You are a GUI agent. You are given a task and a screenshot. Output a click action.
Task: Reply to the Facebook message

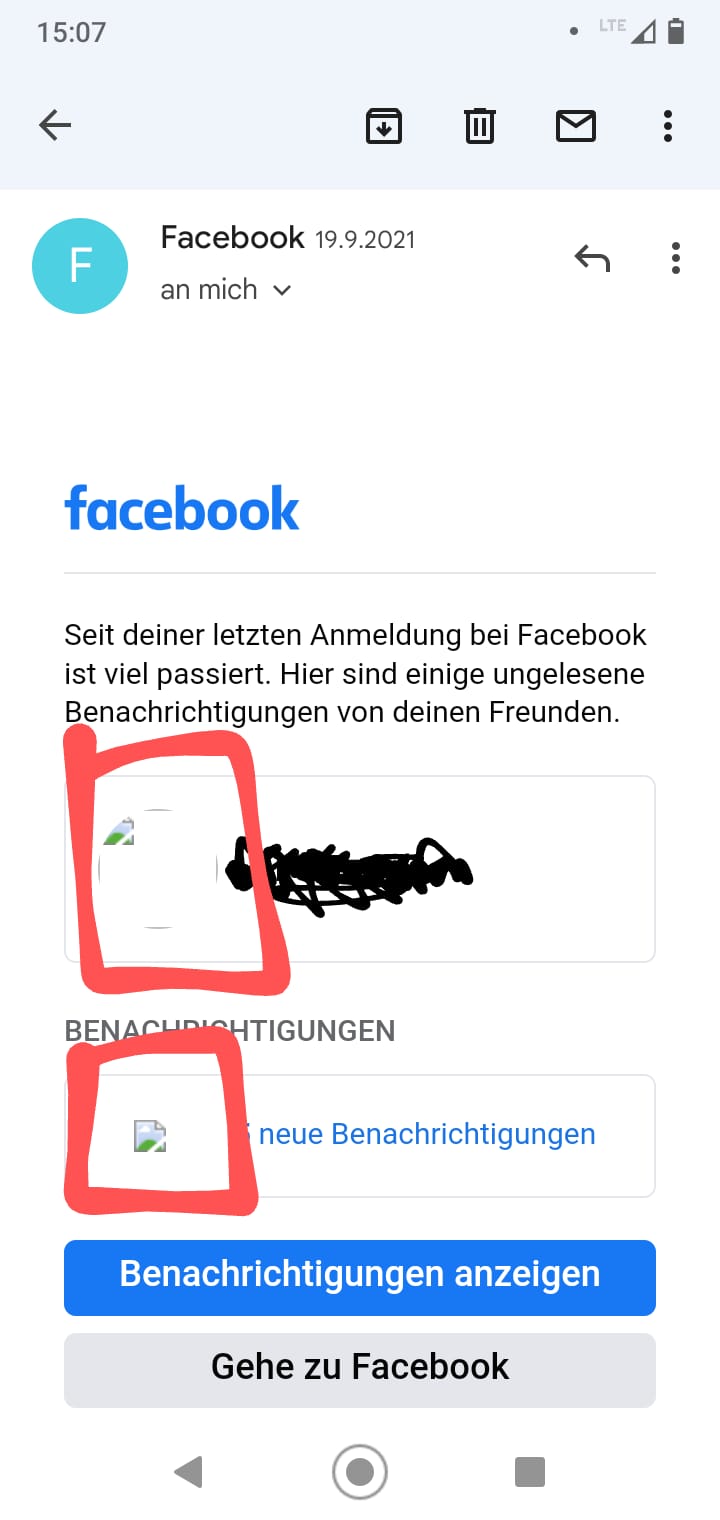pyautogui.click(x=592, y=259)
